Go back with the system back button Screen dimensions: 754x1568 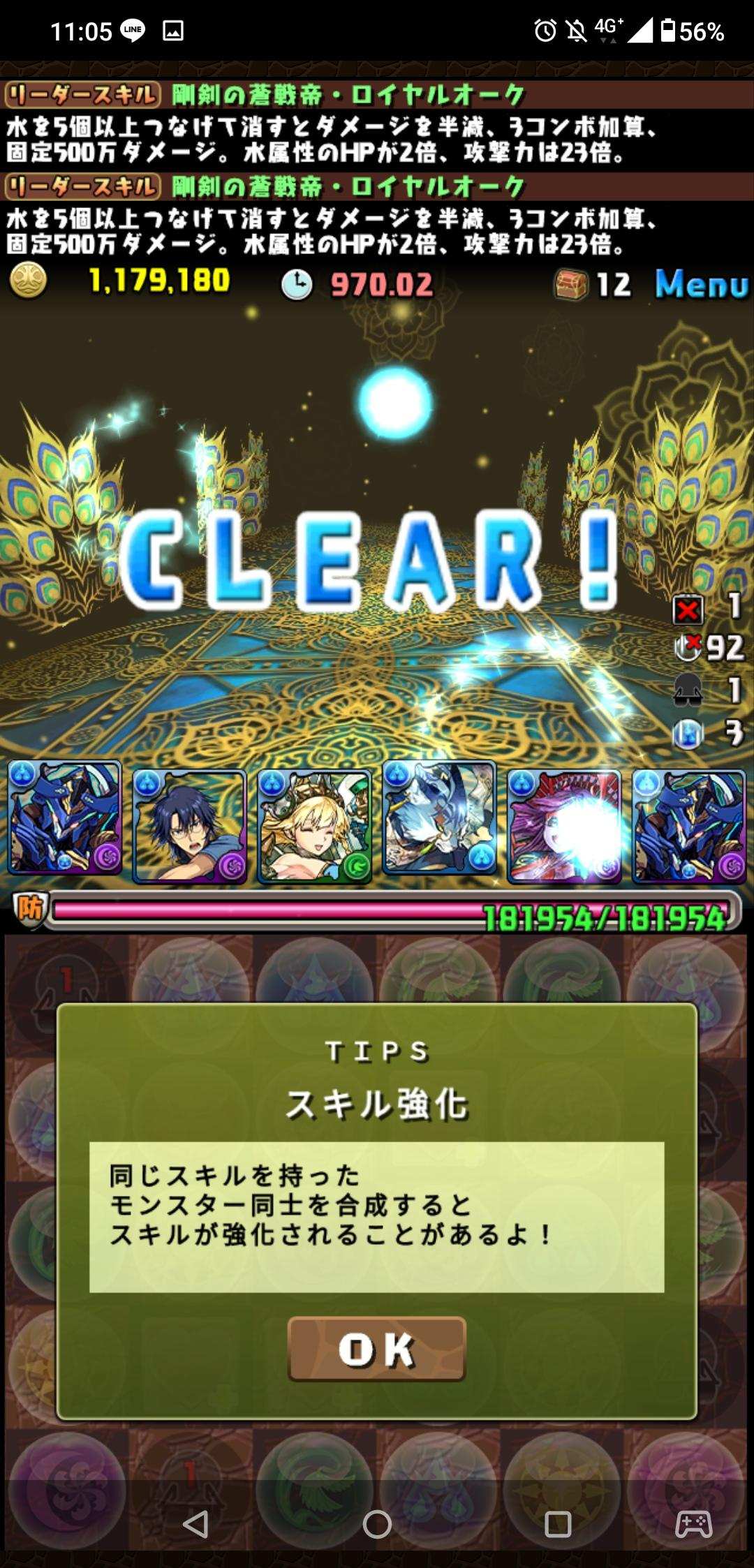pos(195,1524)
